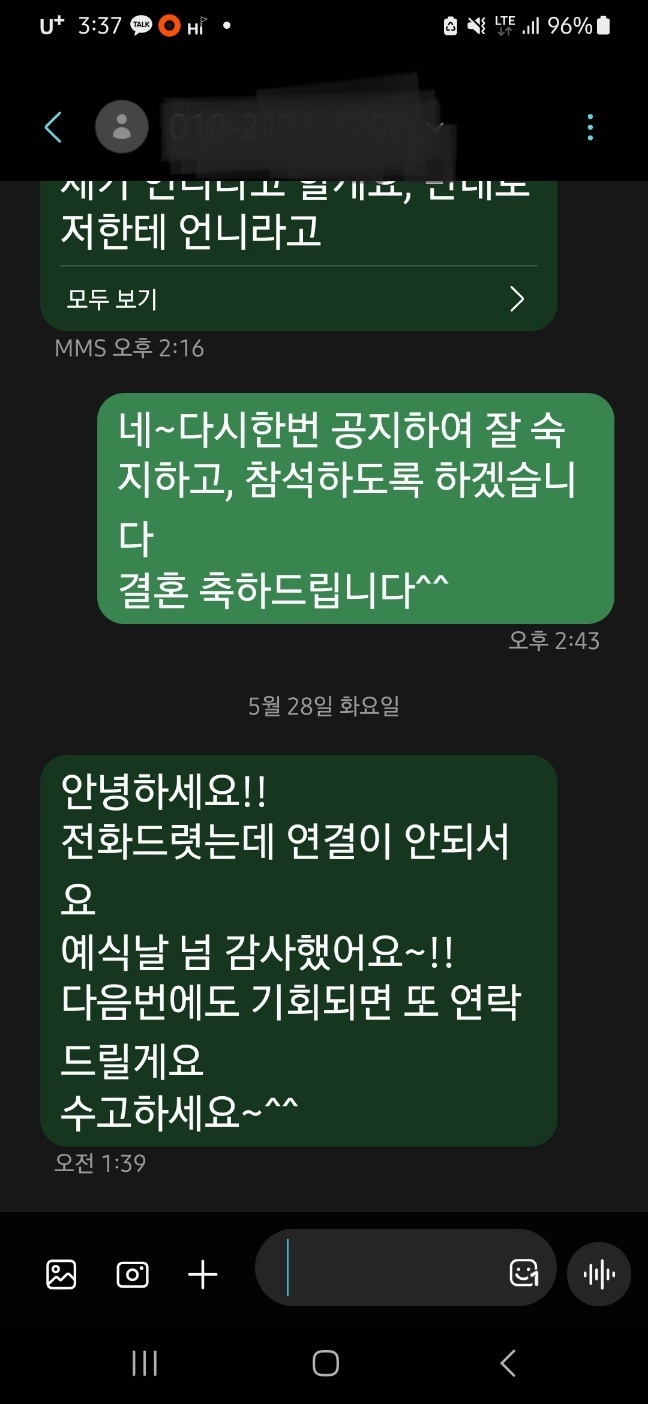Screen dimensions: 648x1404
Task: Record a voice message
Action: click(x=599, y=1274)
